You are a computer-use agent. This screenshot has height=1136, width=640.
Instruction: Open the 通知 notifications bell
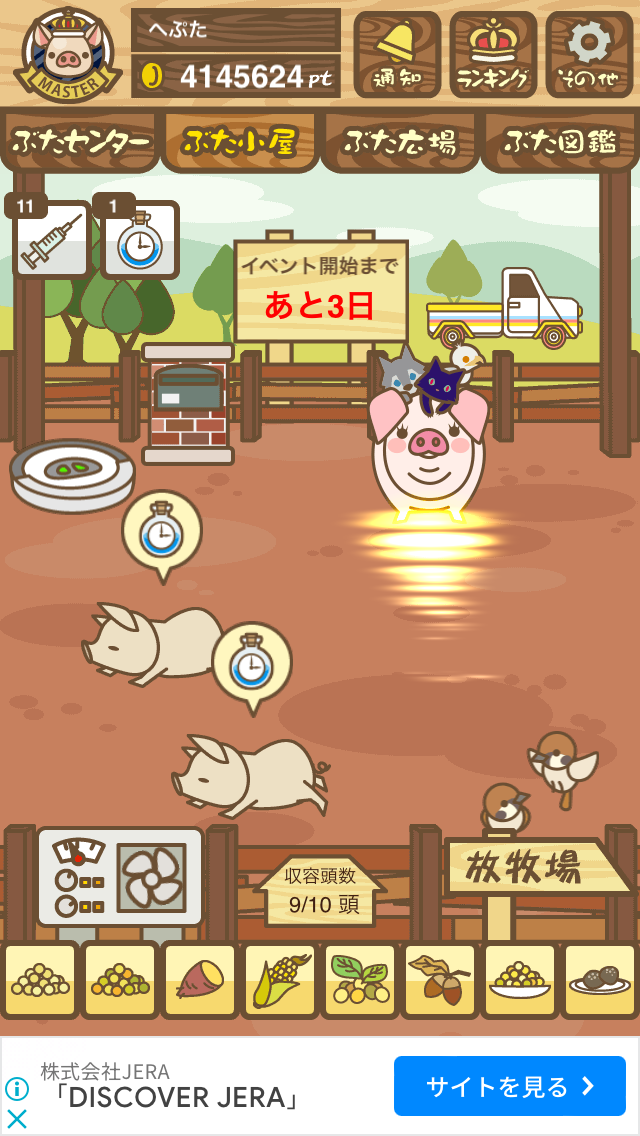(x=397, y=54)
